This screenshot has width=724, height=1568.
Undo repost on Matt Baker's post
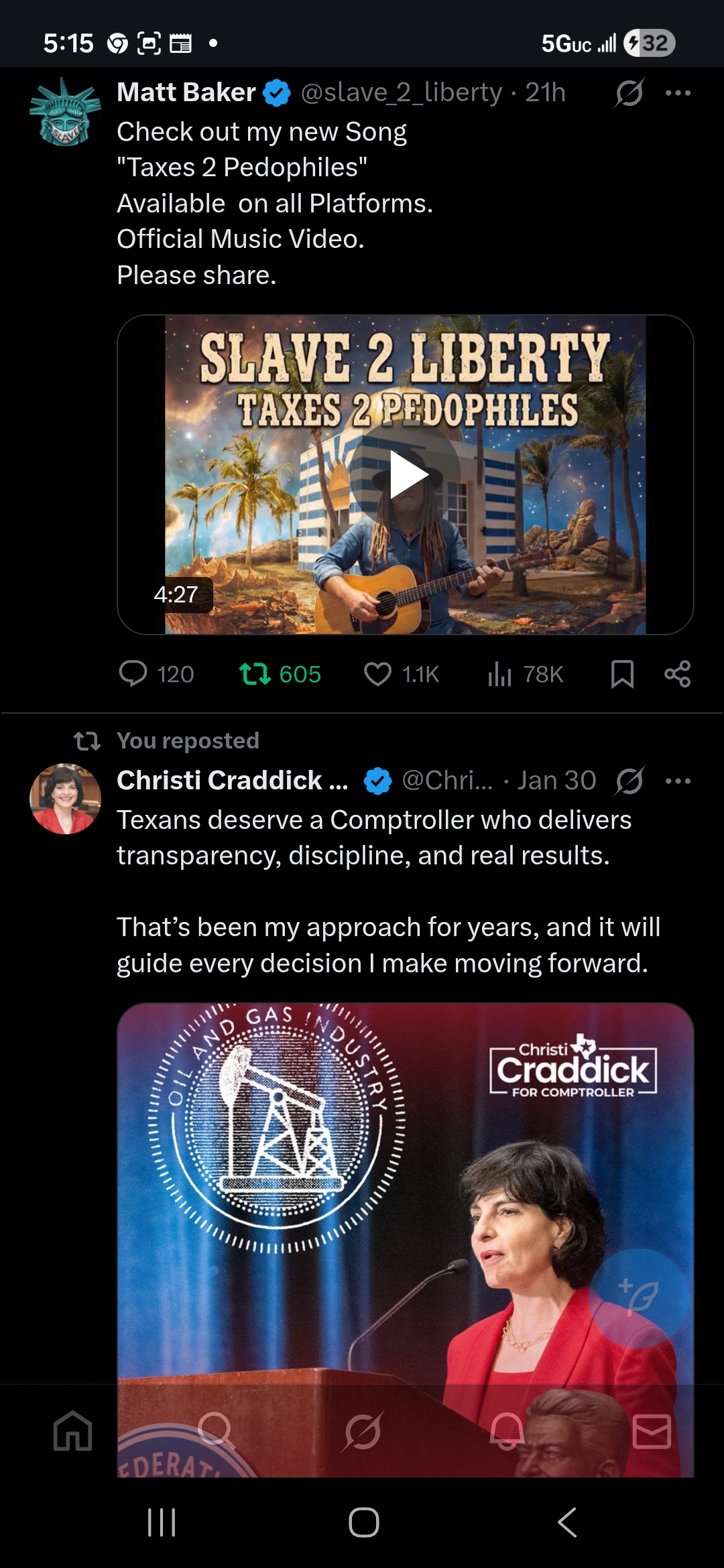[255, 673]
